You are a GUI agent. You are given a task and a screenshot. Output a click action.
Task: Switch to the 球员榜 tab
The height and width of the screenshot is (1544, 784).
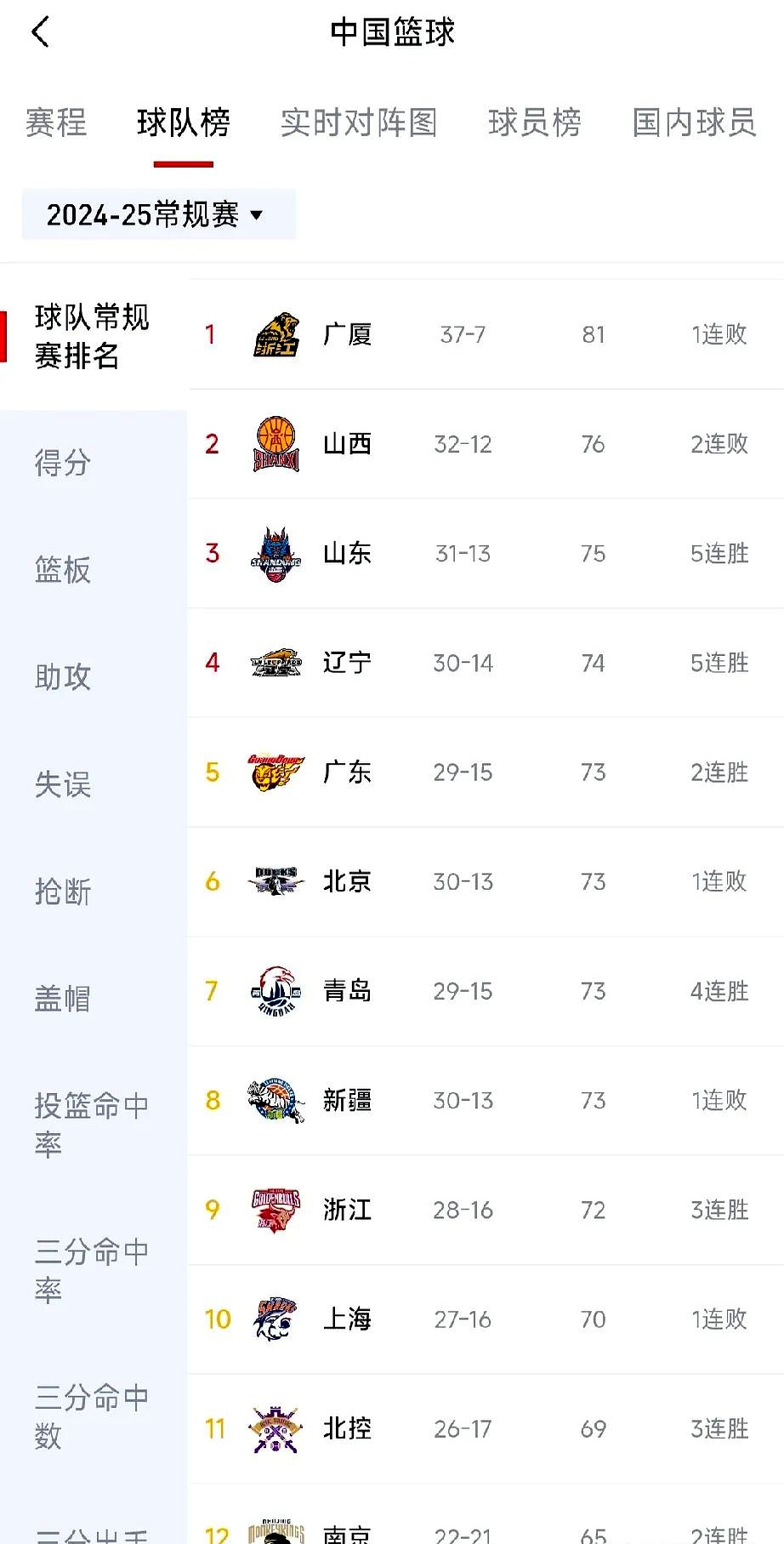pos(534,122)
